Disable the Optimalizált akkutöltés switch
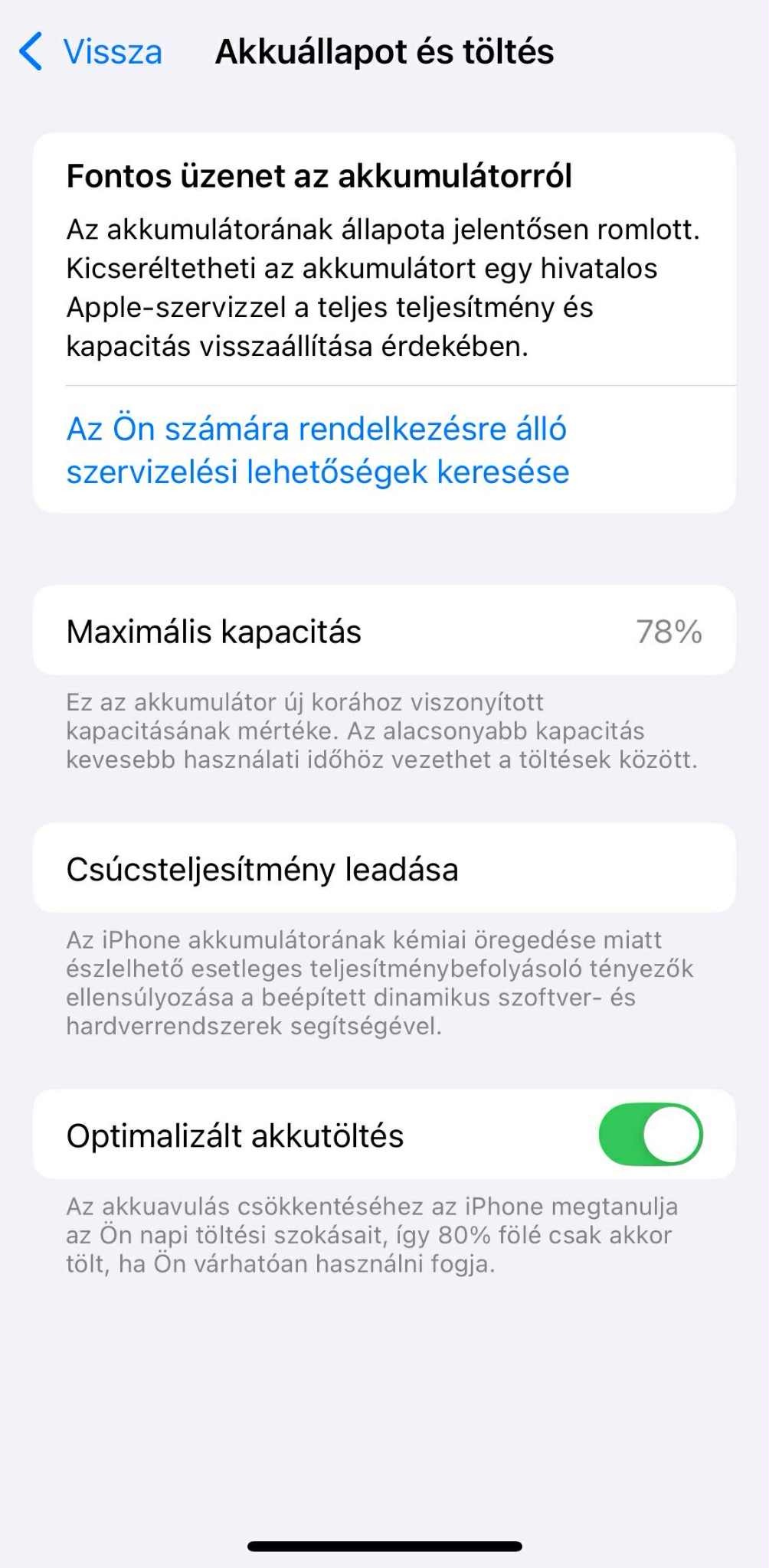 tap(650, 1134)
